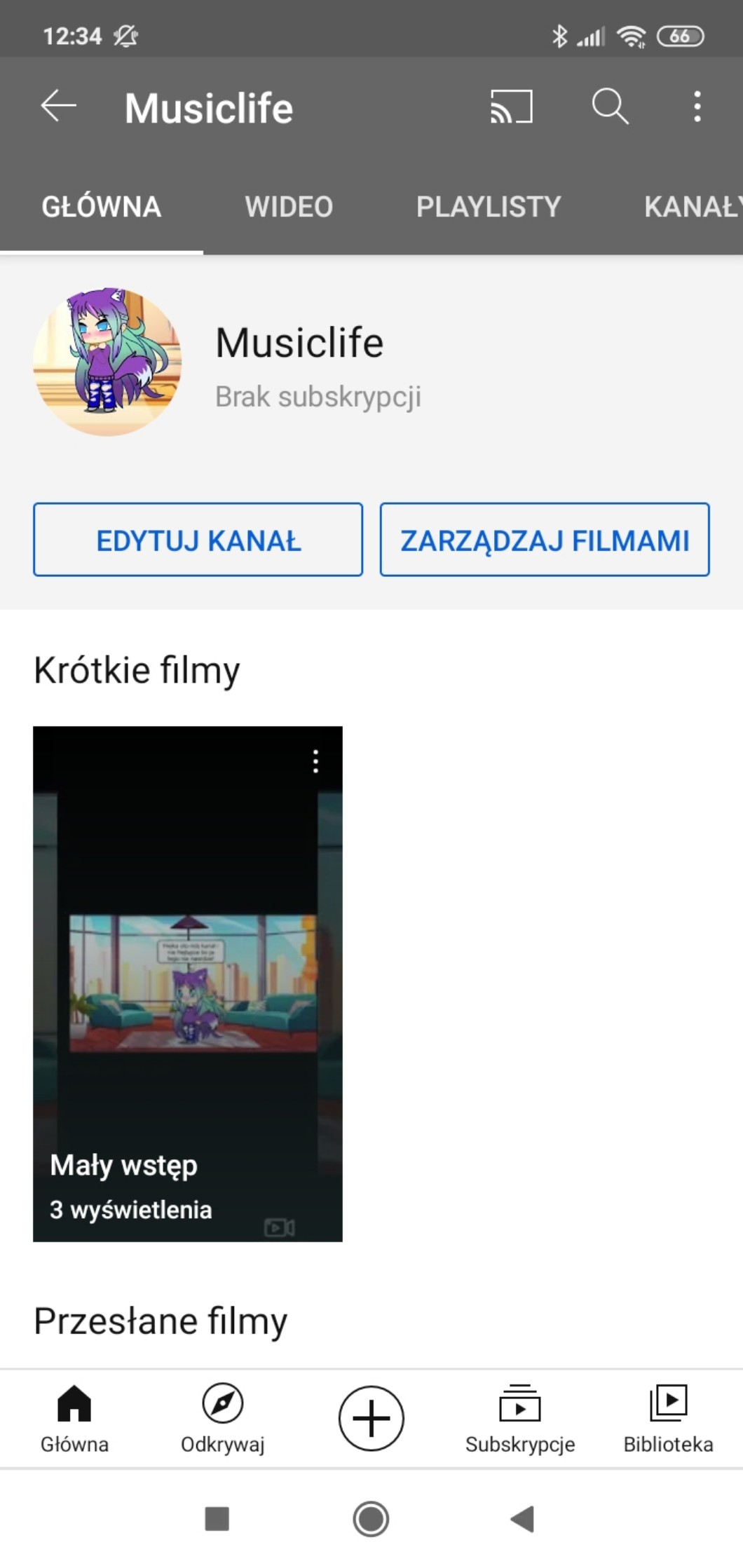This screenshot has width=743, height=1568.
Task: Switch to the KANAŁY tab
Action: click(690, 207)
